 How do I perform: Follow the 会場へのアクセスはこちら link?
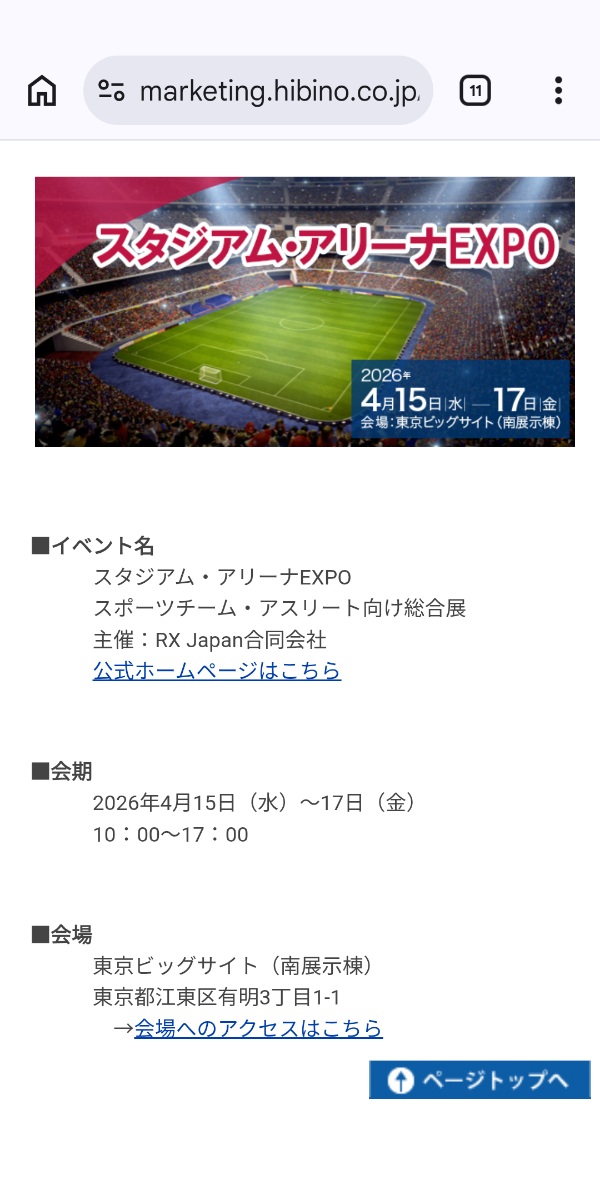click(x=258, y=1028)
